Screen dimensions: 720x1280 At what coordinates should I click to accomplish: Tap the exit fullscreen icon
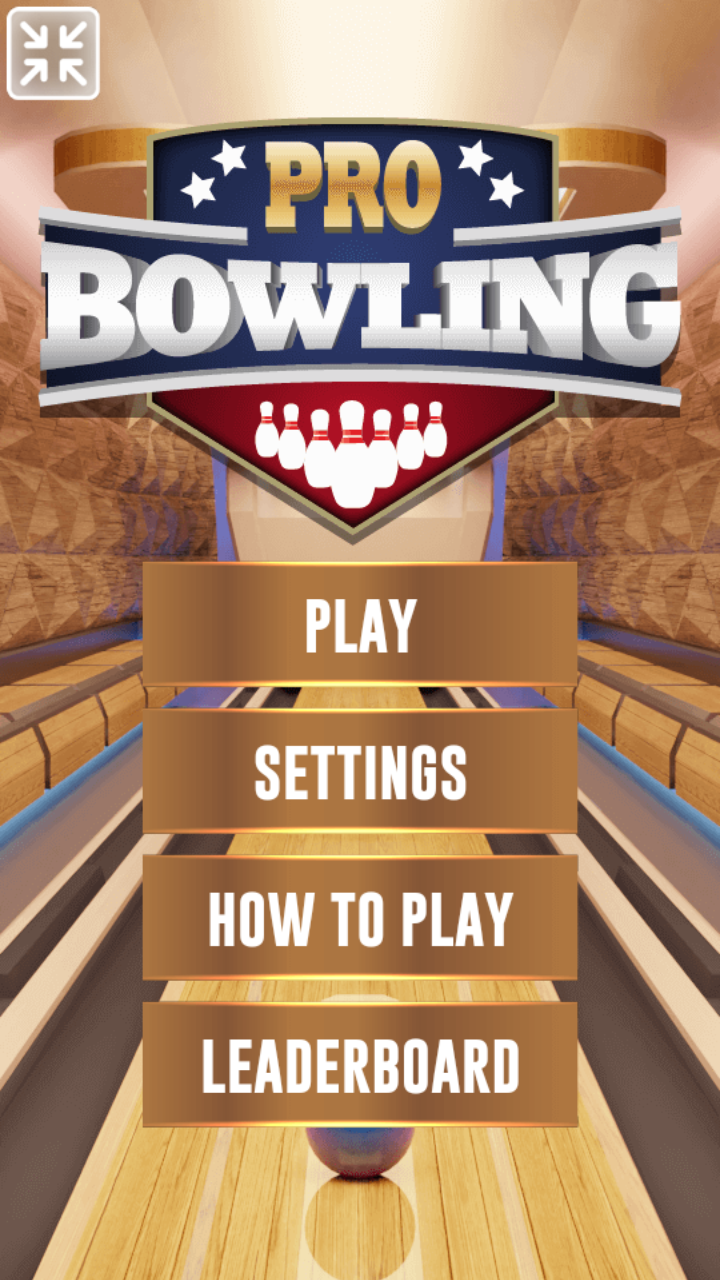(x=53, y=54)
